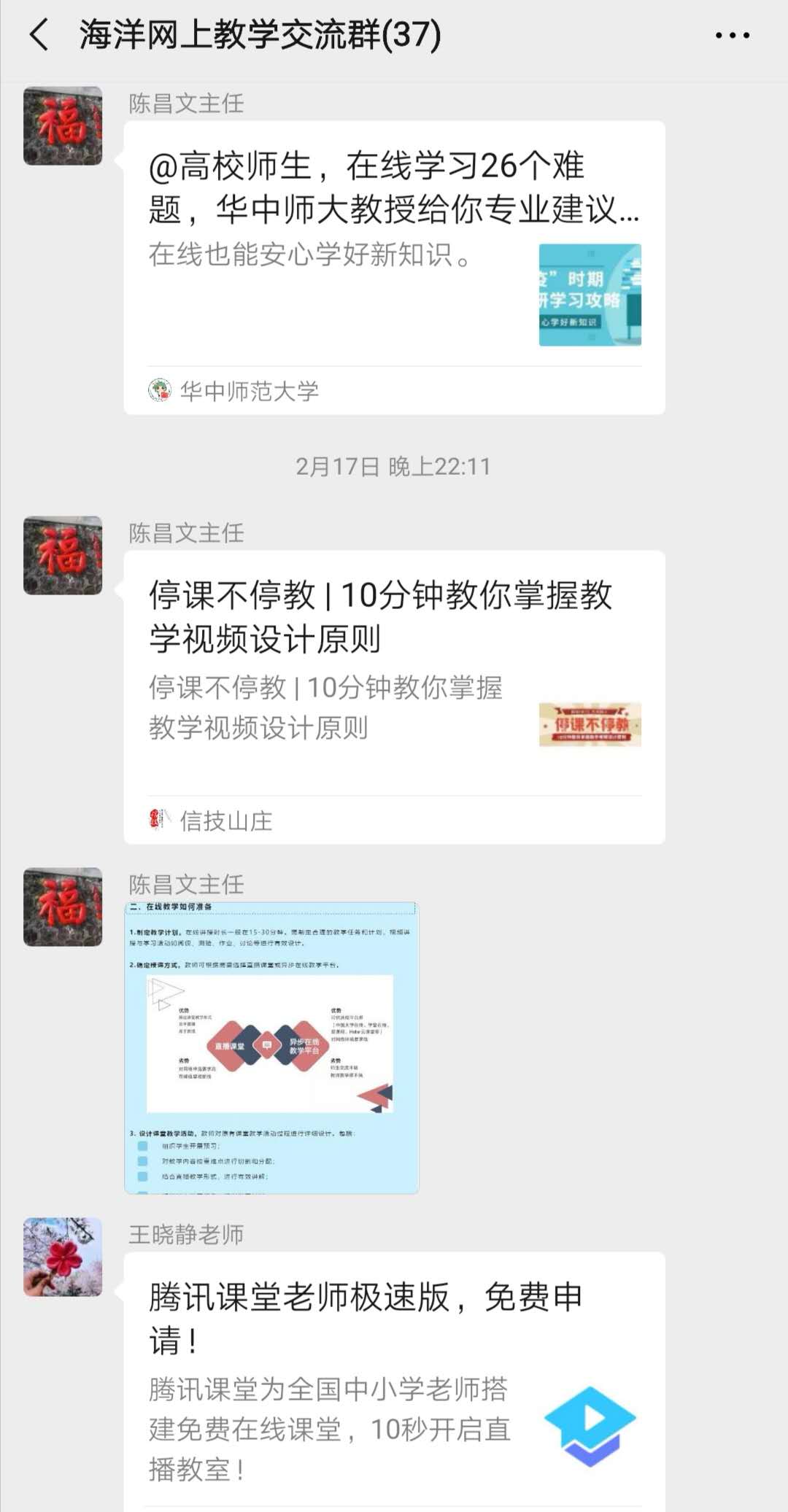This screenshot has width=788, height=1512.
Task: Open the 华中师大 26个难题 article card
Action: point(394,267)
